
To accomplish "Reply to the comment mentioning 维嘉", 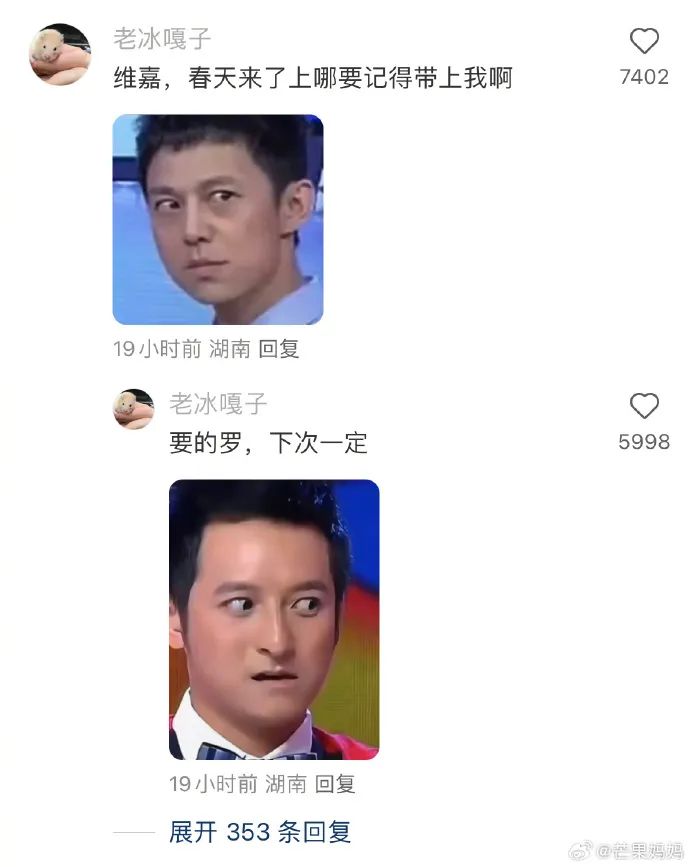I will pos(279,349).
